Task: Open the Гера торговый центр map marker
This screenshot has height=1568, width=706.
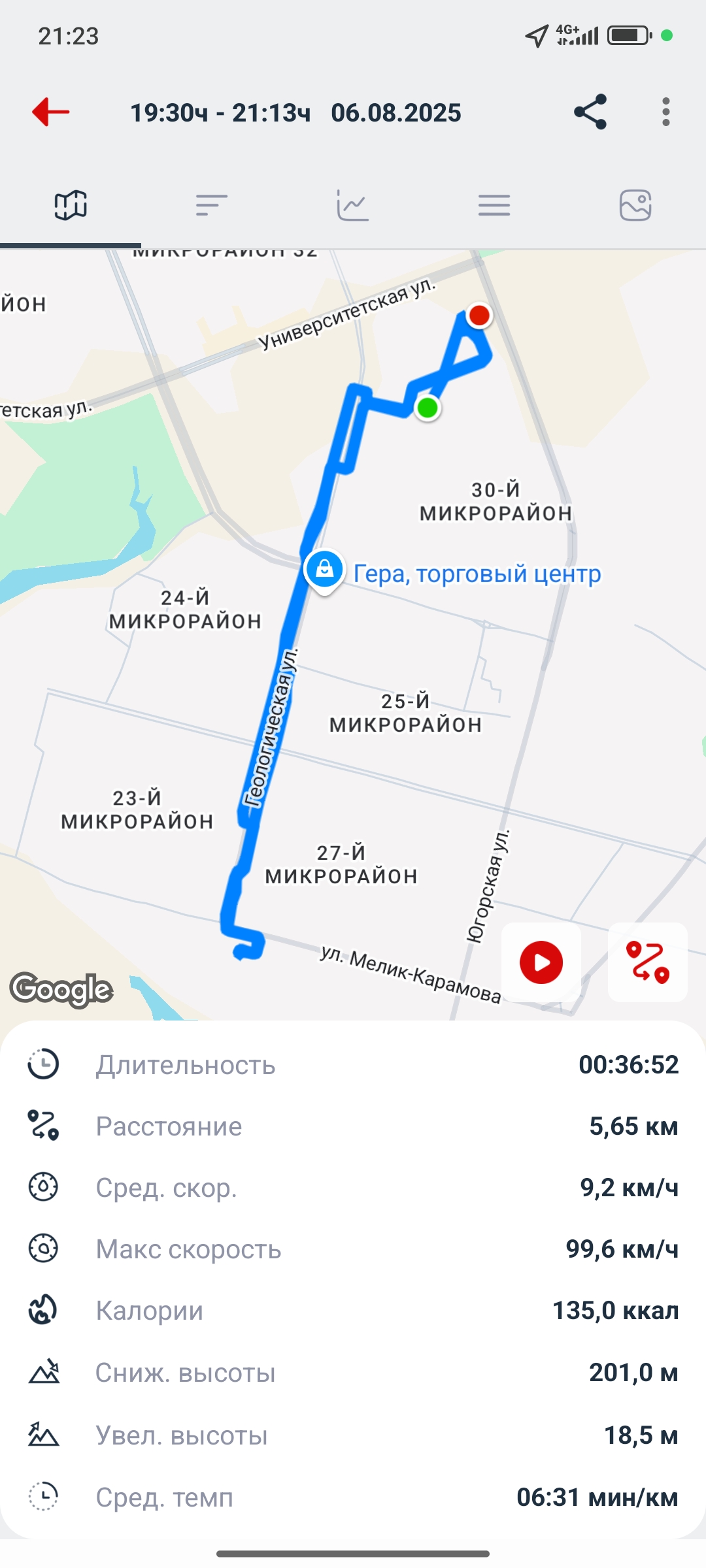Action: click(x=325, y=572)
